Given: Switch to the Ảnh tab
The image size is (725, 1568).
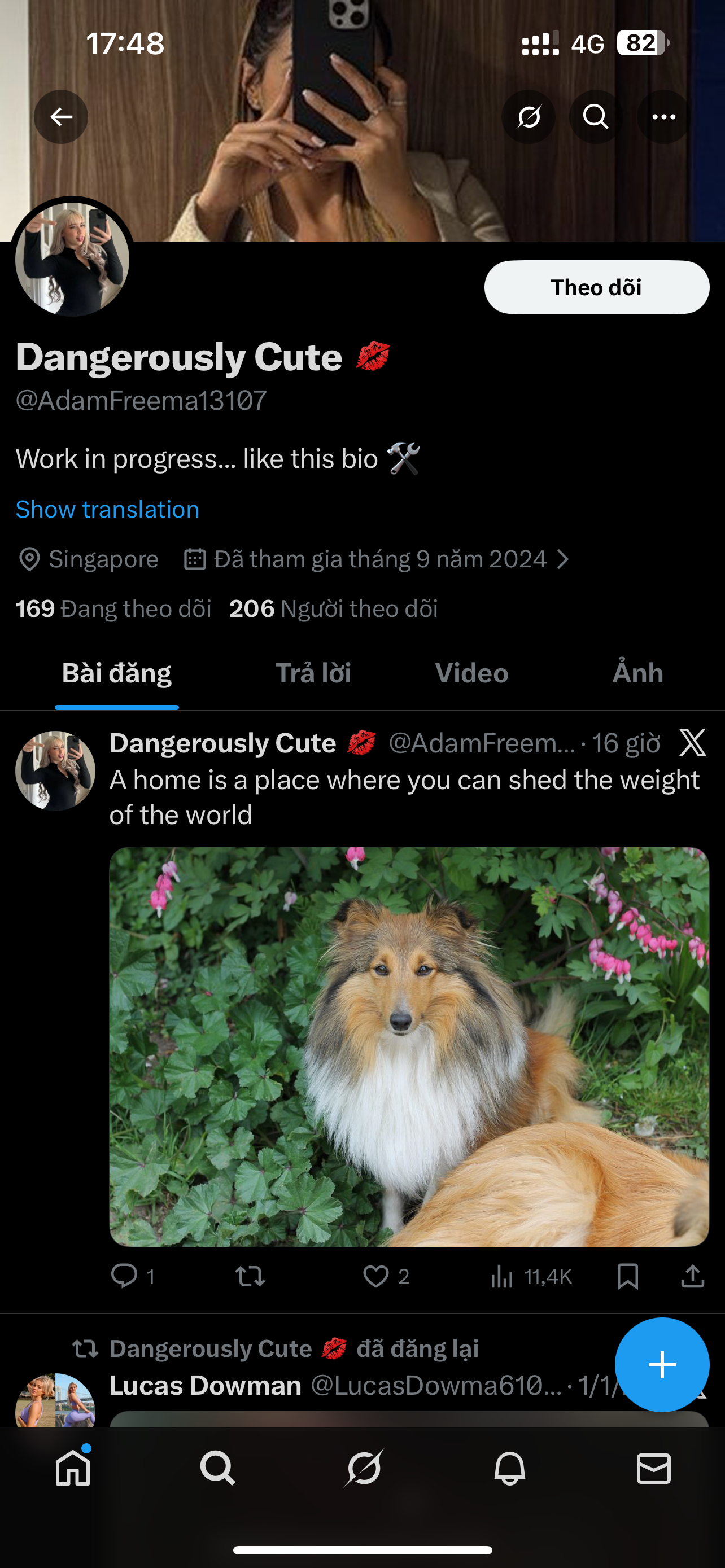Looking at the screenshot, I should (x=637, y=673).
